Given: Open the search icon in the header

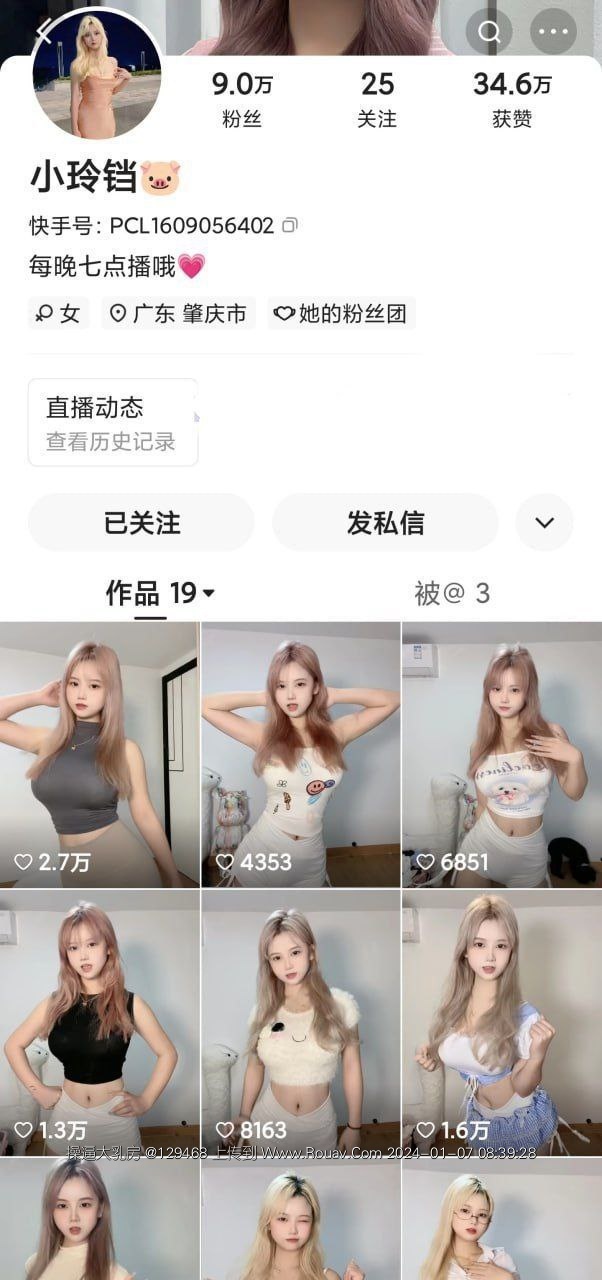Looking at the screenshot, I should [x=489, y=31].
